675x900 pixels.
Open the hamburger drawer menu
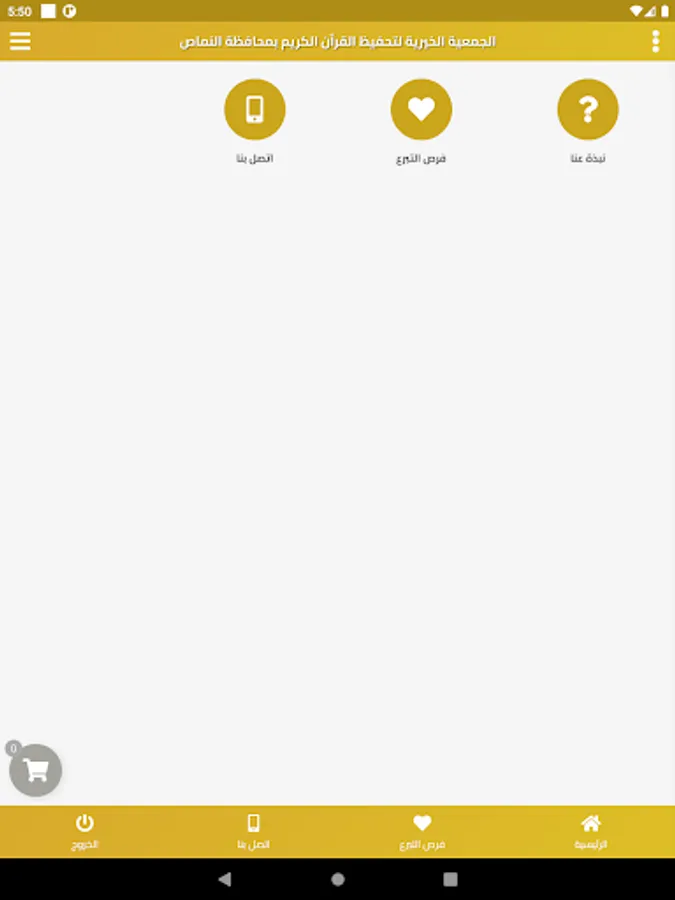pyautogui.click(x=20, y=41)
